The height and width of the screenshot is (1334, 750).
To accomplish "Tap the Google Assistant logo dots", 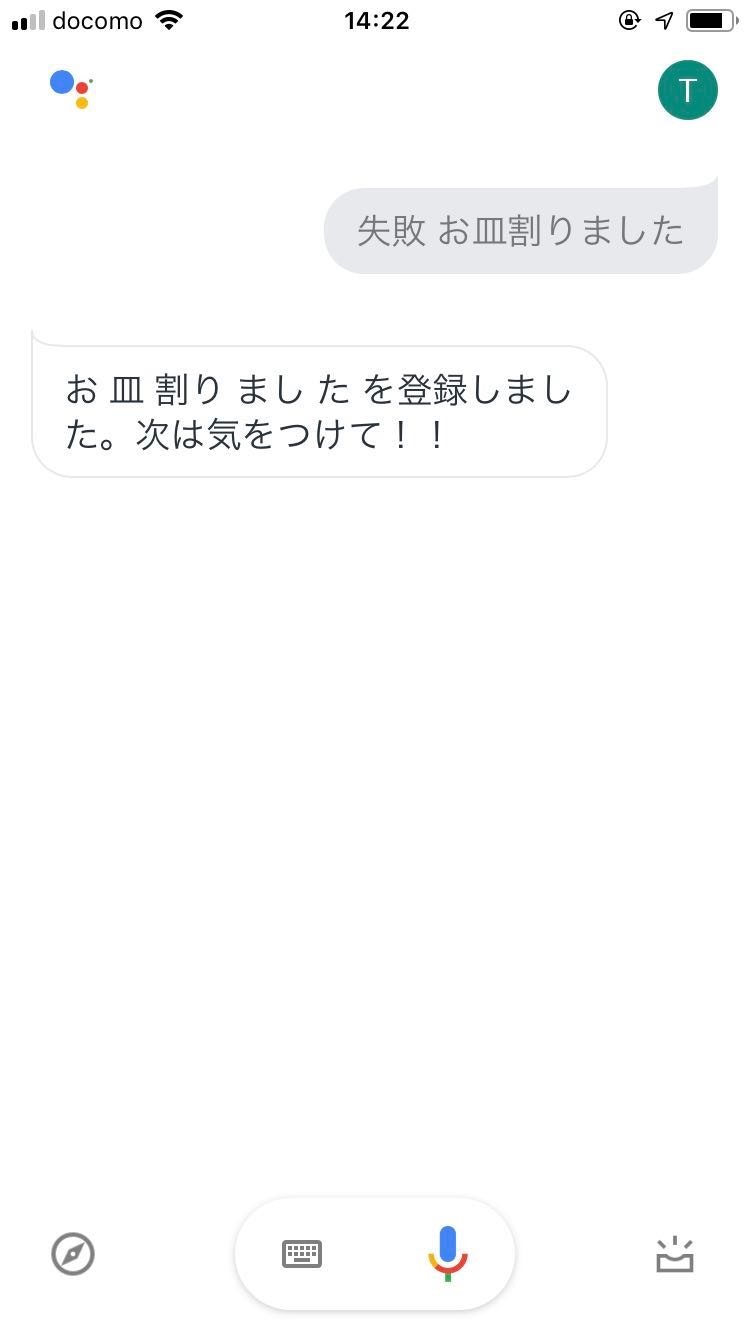I will pos(70,90).
